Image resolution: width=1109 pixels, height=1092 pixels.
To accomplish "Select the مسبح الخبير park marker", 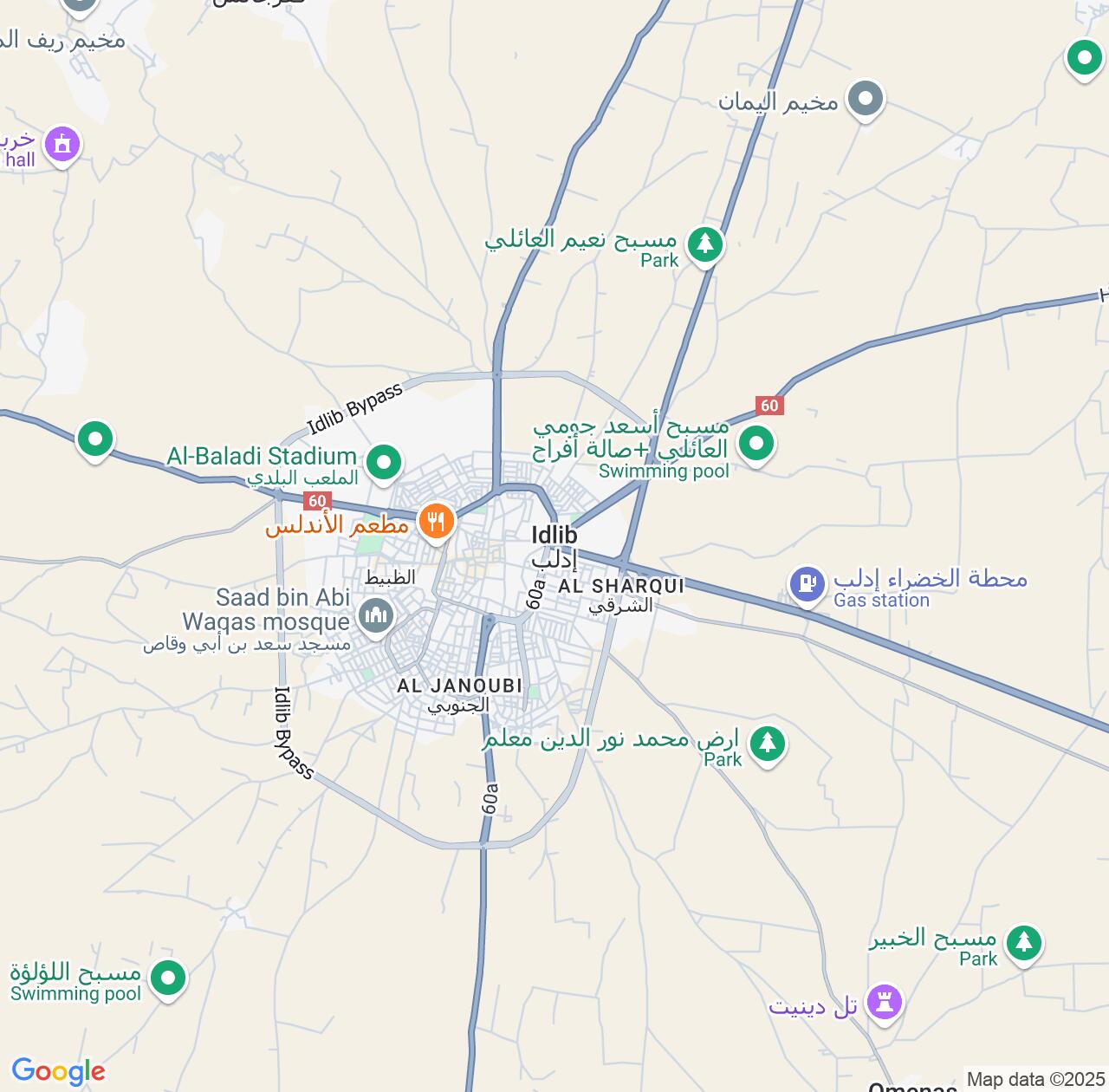I will [1024, 942].
